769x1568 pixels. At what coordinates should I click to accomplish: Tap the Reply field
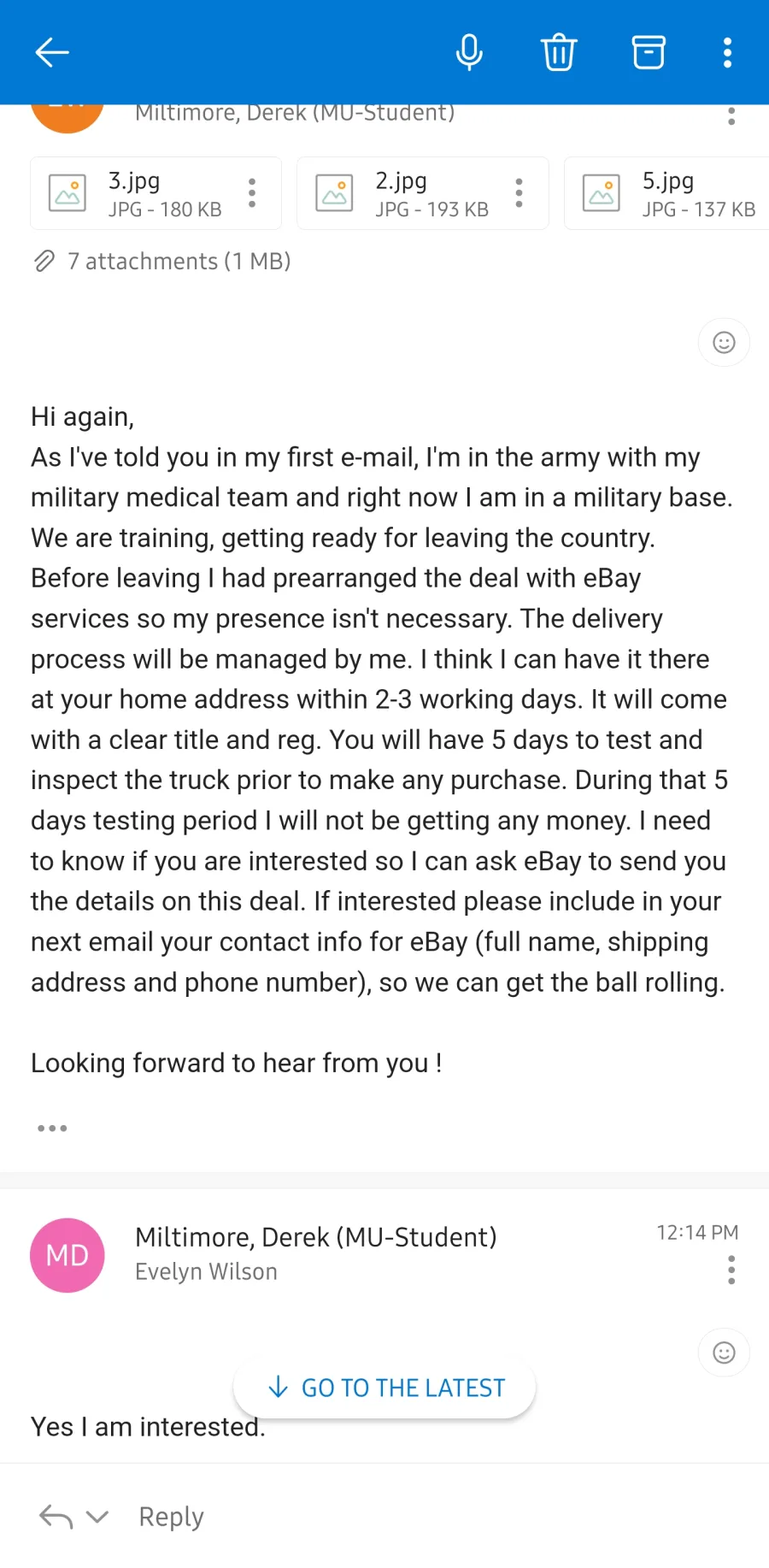click(171, 1517)
